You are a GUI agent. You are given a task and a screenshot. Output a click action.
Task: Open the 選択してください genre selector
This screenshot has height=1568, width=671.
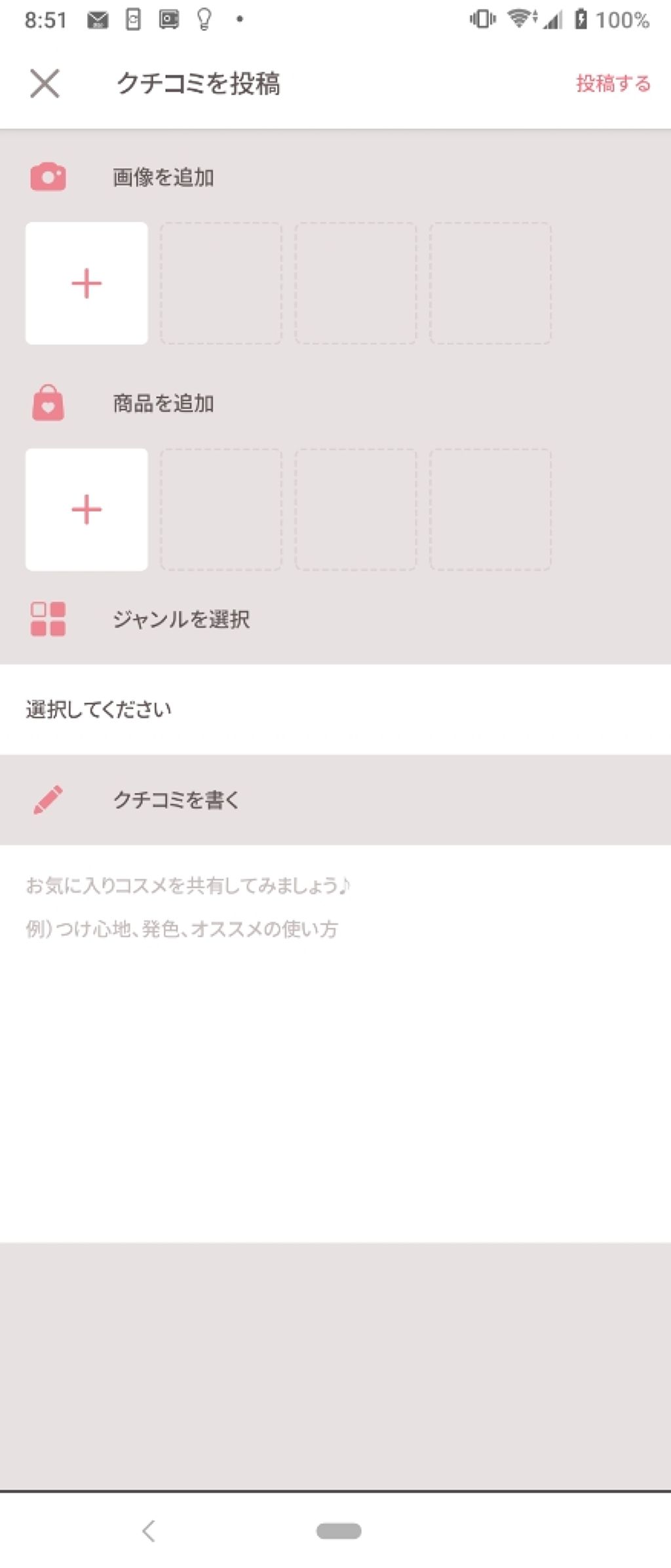98,708
